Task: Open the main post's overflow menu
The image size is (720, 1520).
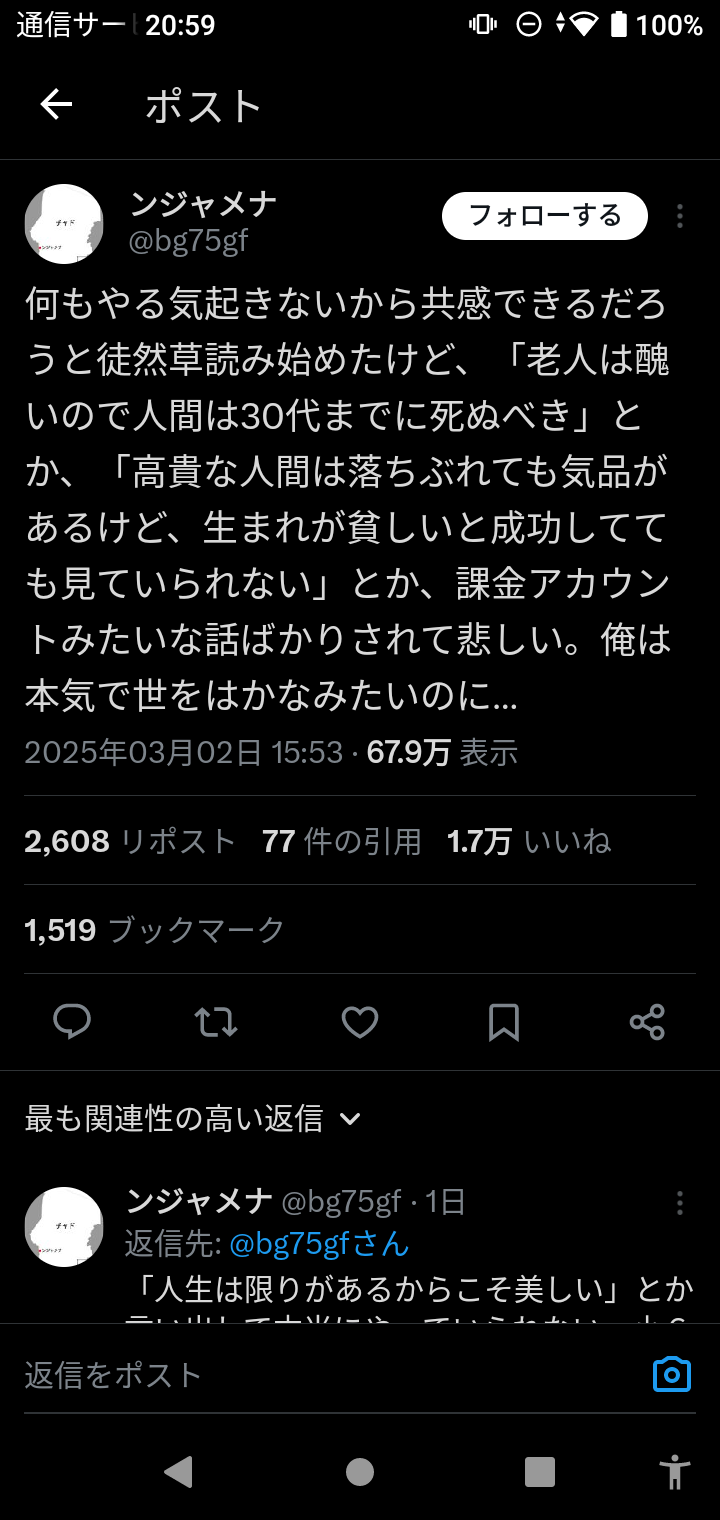Action: (x=680, y=216)
